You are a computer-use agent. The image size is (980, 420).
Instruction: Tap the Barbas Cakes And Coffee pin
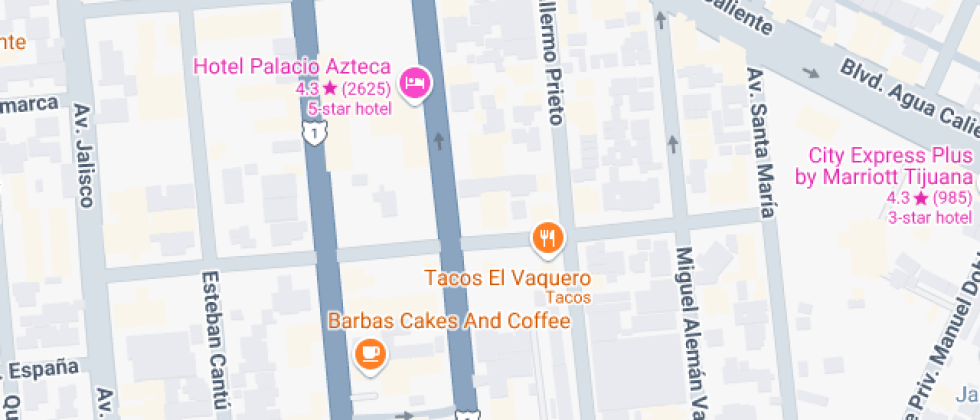point(371,356)
